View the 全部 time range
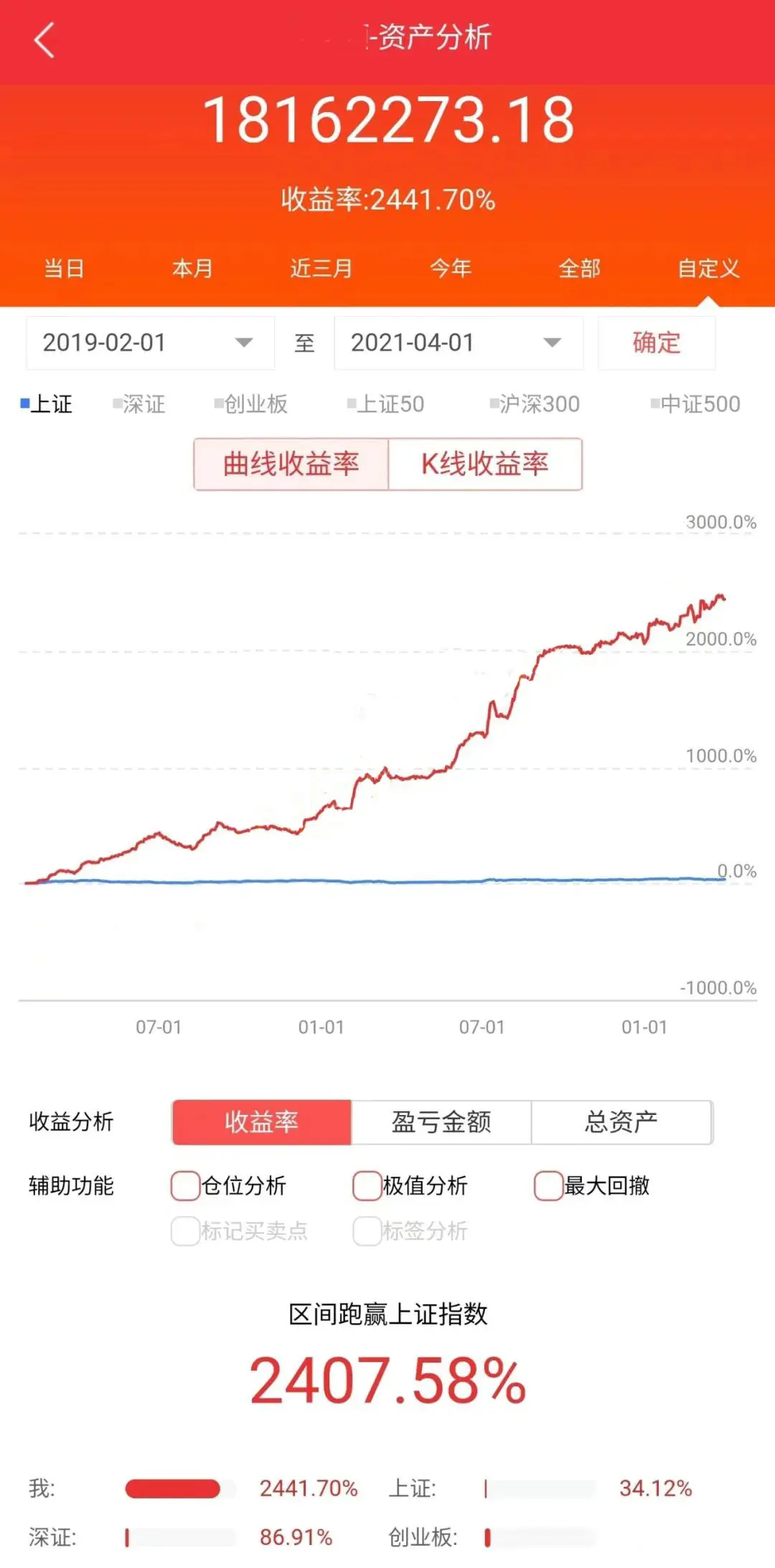The height and width of the screenshot is (1568, 775). [580, 269]
